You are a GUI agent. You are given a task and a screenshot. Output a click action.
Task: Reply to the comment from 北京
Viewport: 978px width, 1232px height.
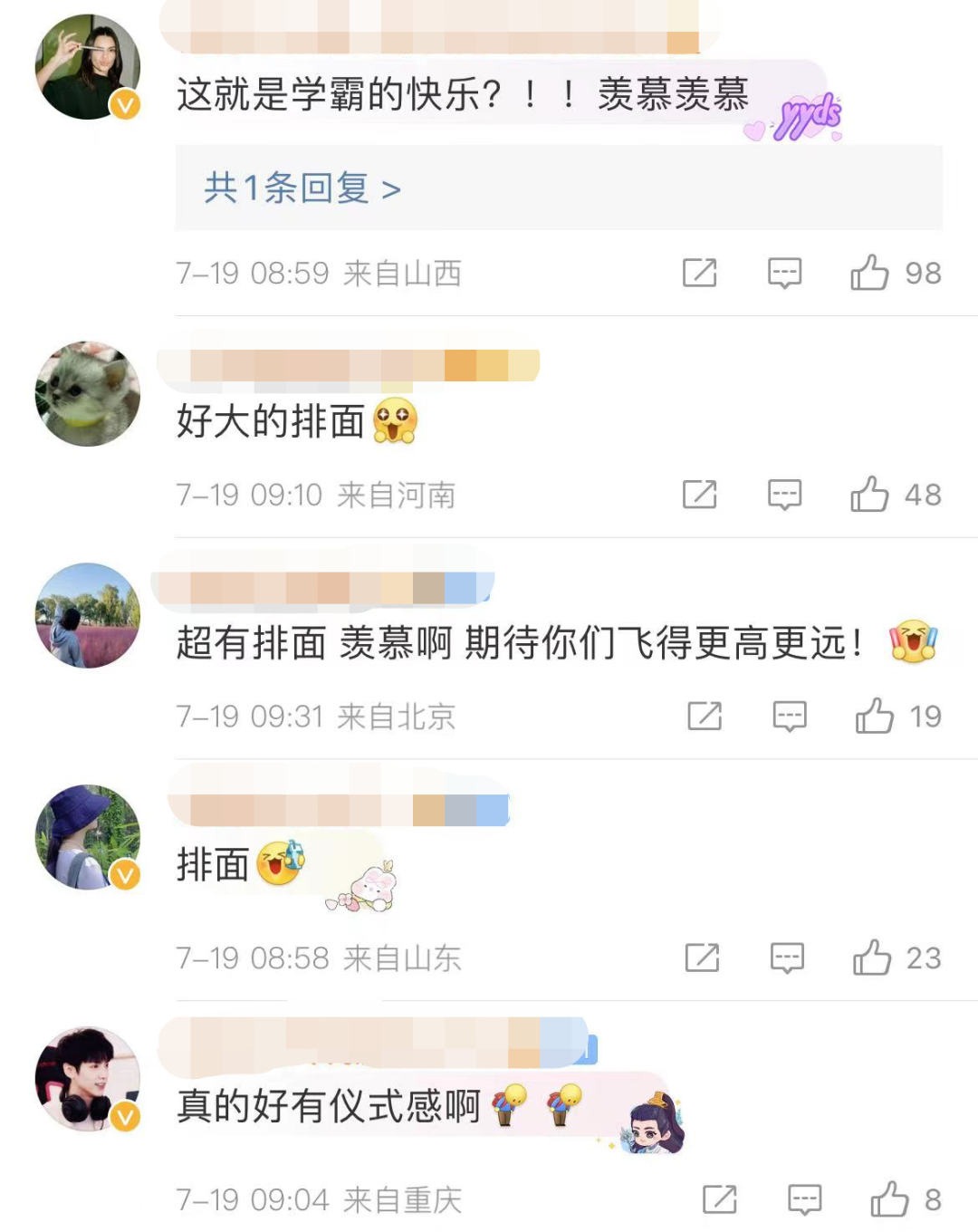[x=790, y=717]
